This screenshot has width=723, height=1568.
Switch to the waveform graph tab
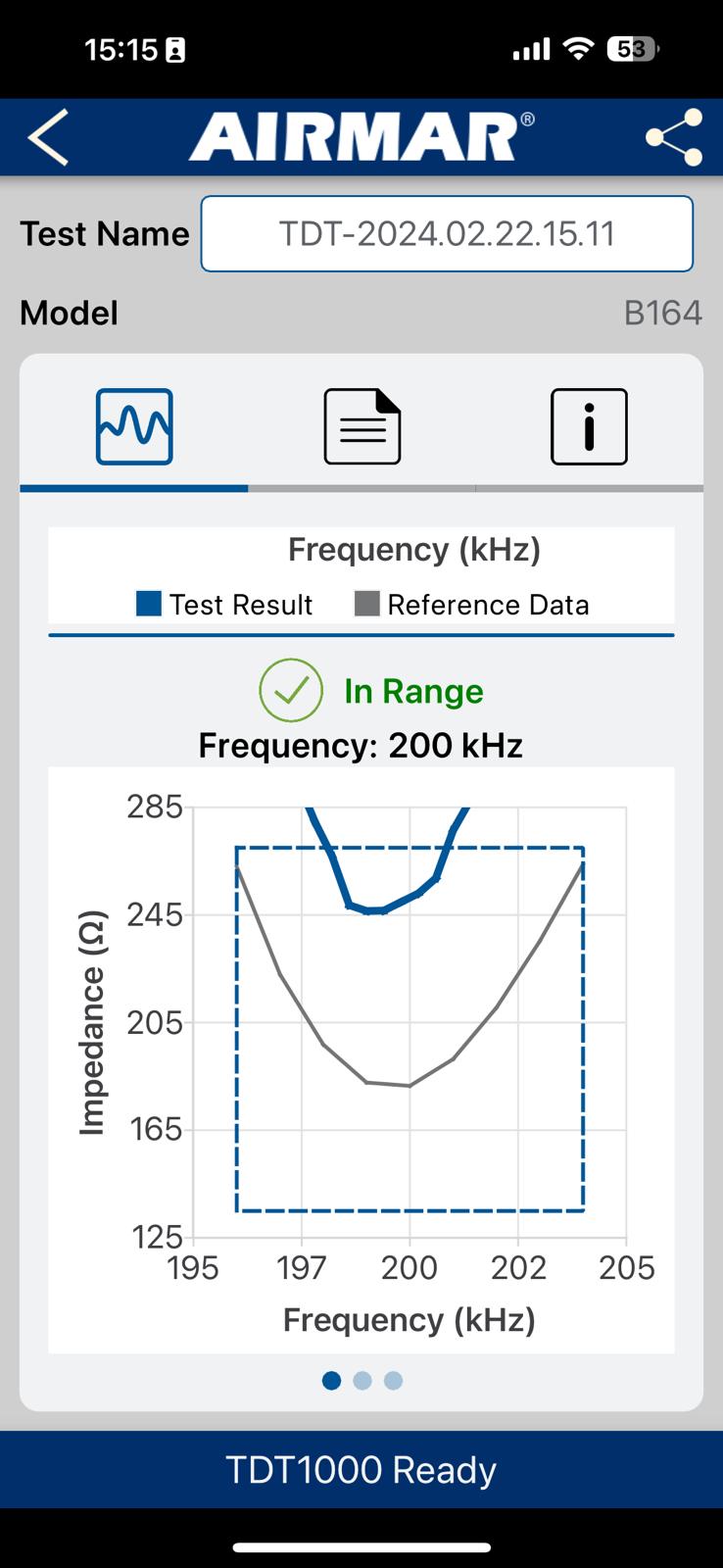(134, 426)
